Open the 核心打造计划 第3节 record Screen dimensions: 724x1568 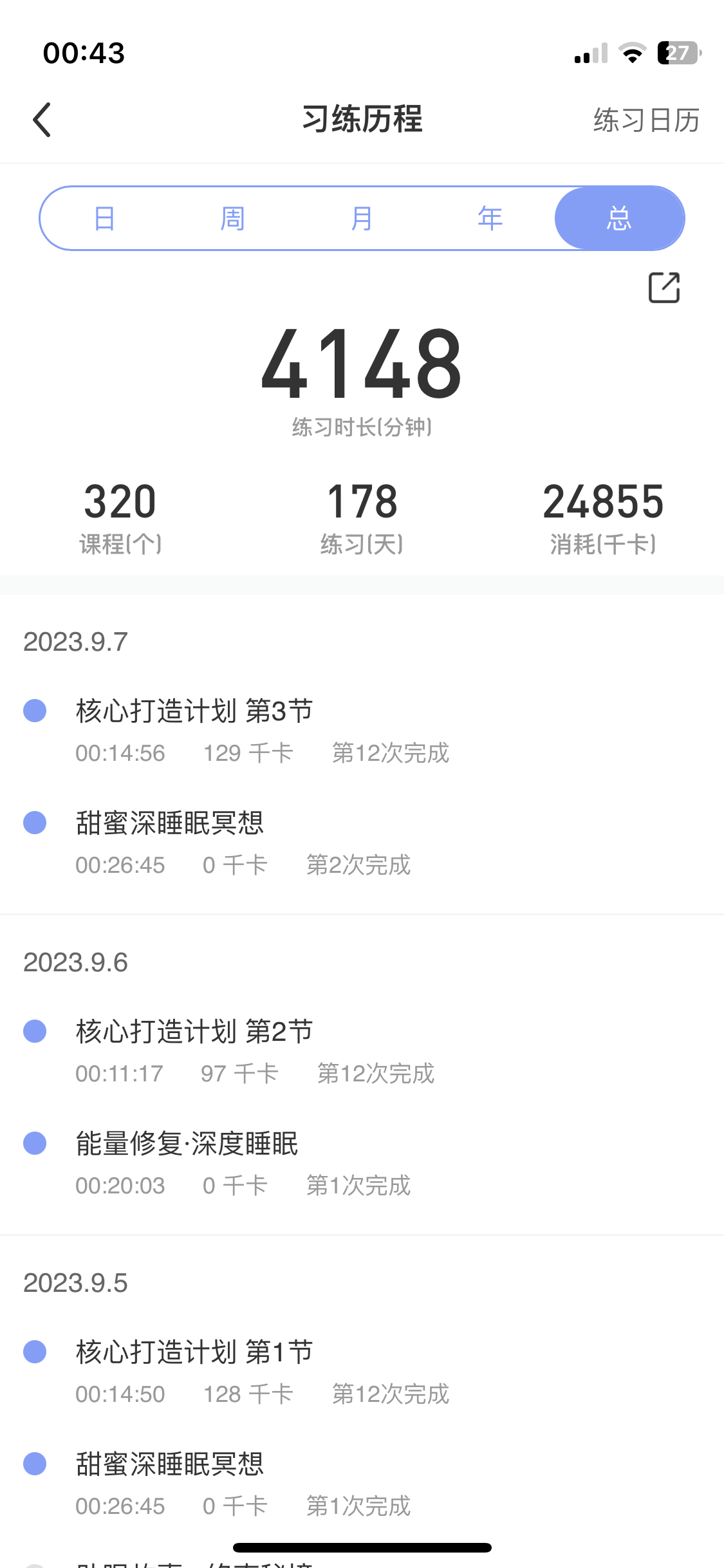click(x=362, y=731)
